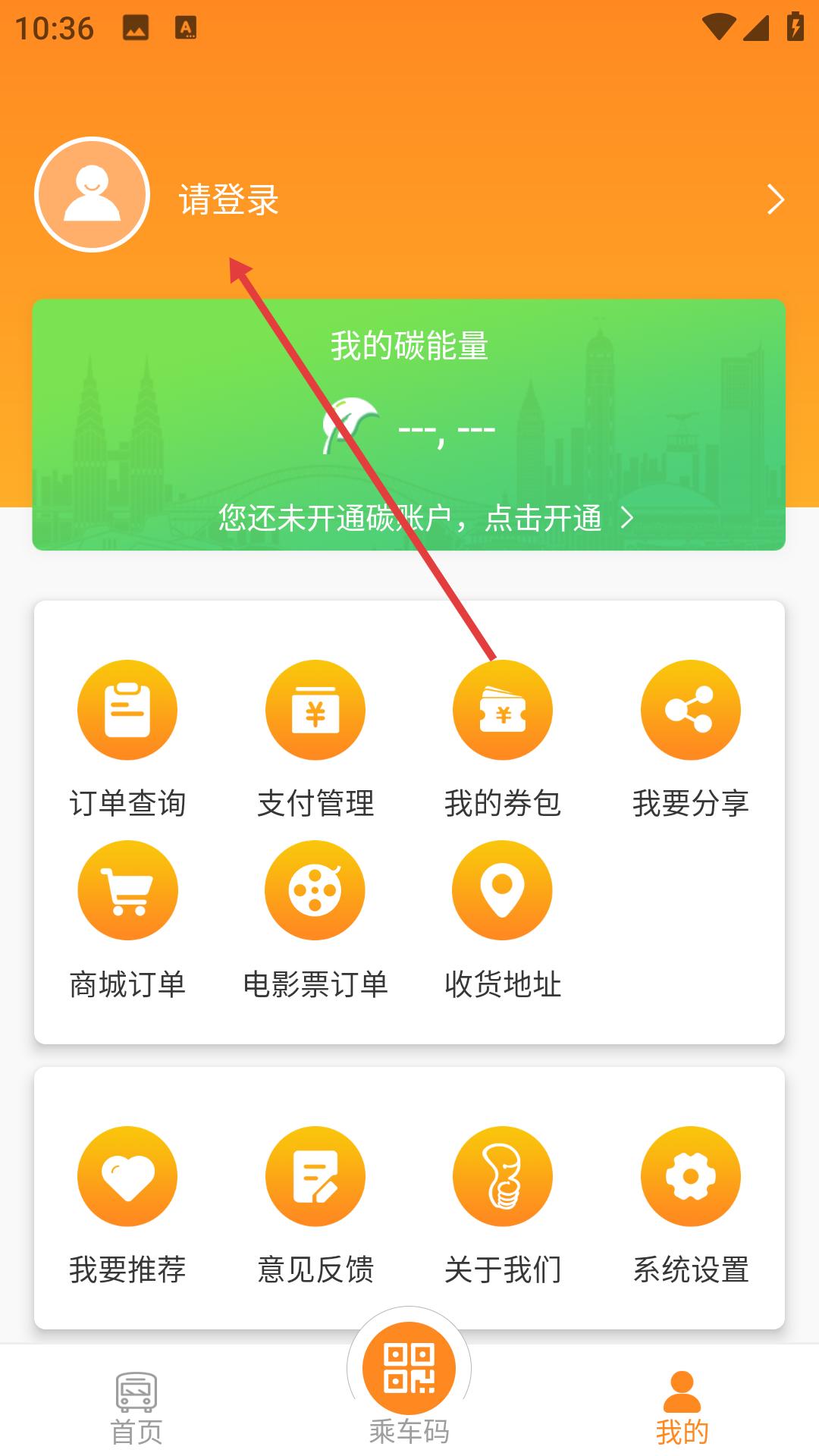The image size is (819, 1456).
Task: Switch to the 首页 home tab
Action: coord(136,1407)
